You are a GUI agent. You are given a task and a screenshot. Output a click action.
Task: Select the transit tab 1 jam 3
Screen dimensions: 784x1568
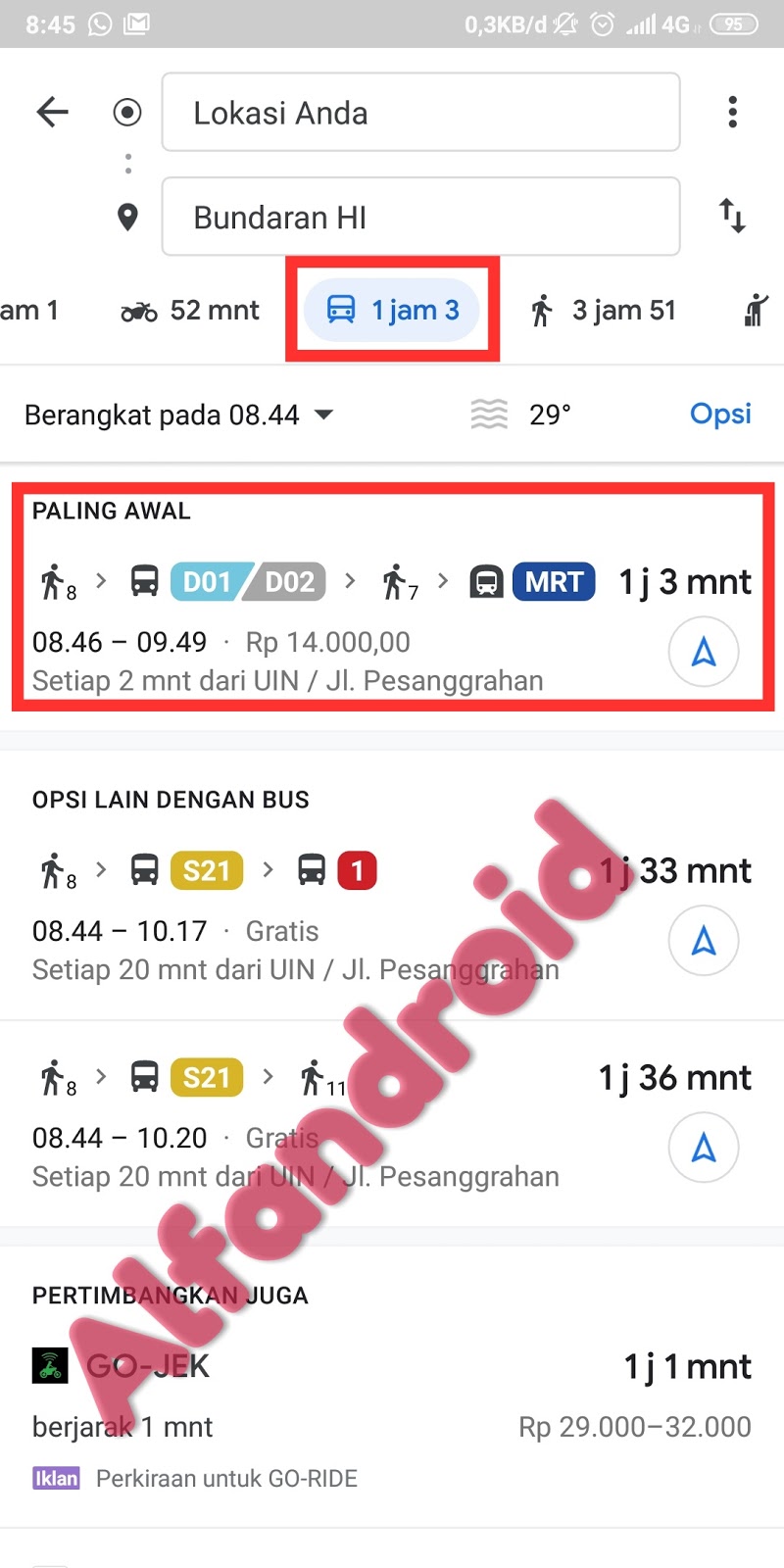pos(392,311)
